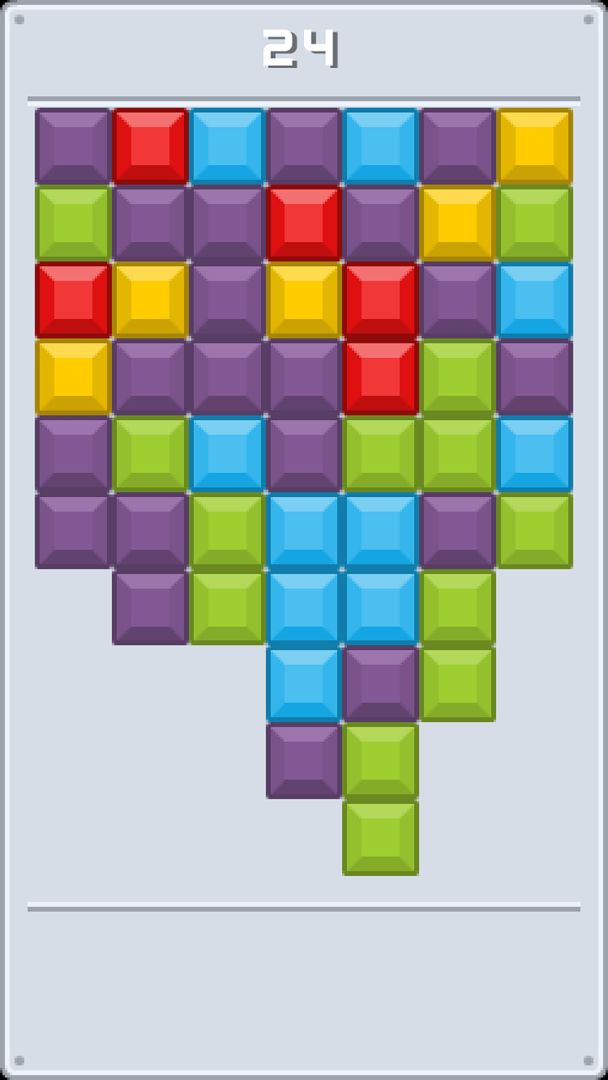The height and width of the screenshot is (1080, 608).
Task: Tap the lowest green block of the stack
Action: tap(381, 838)
